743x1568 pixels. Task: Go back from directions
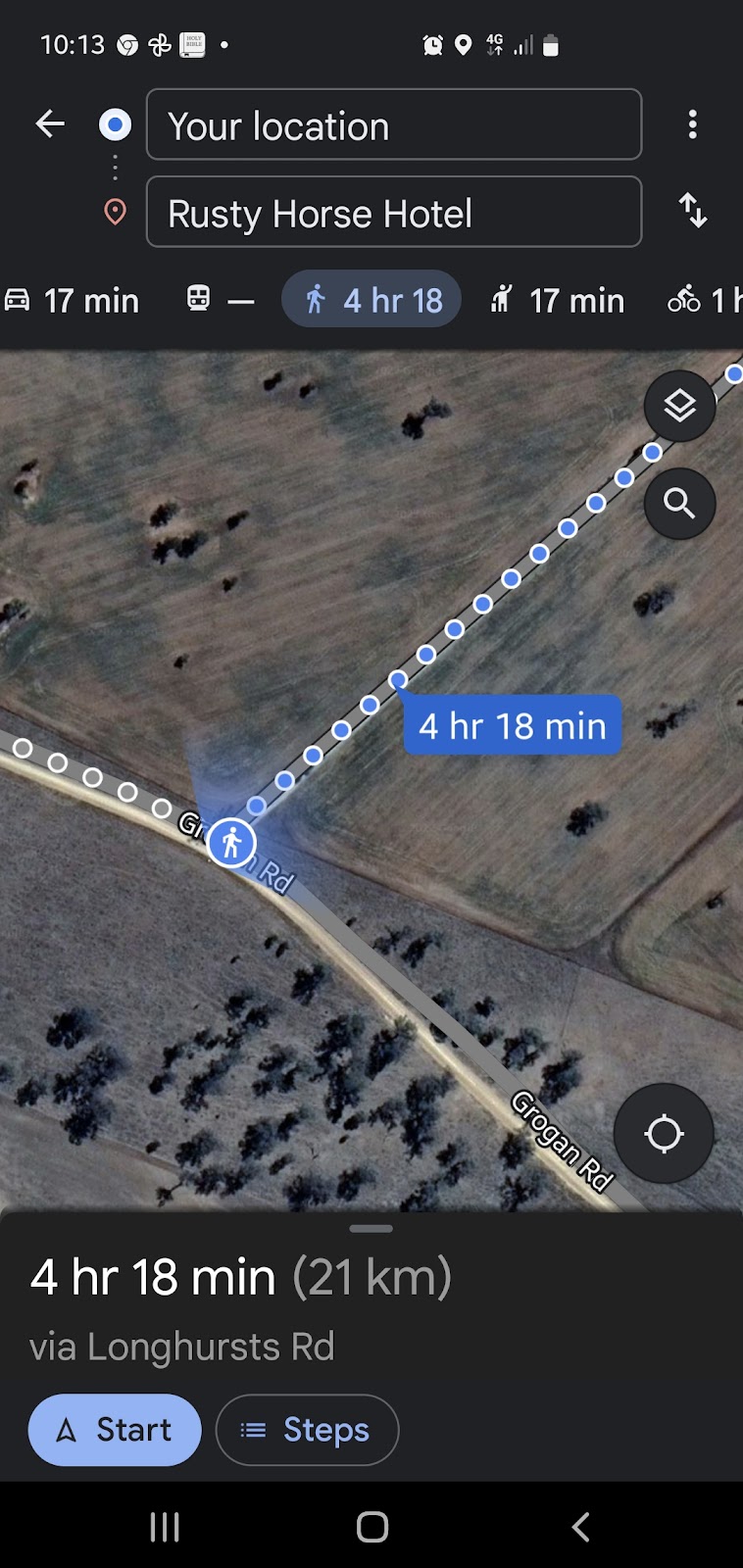pos(50,123)
